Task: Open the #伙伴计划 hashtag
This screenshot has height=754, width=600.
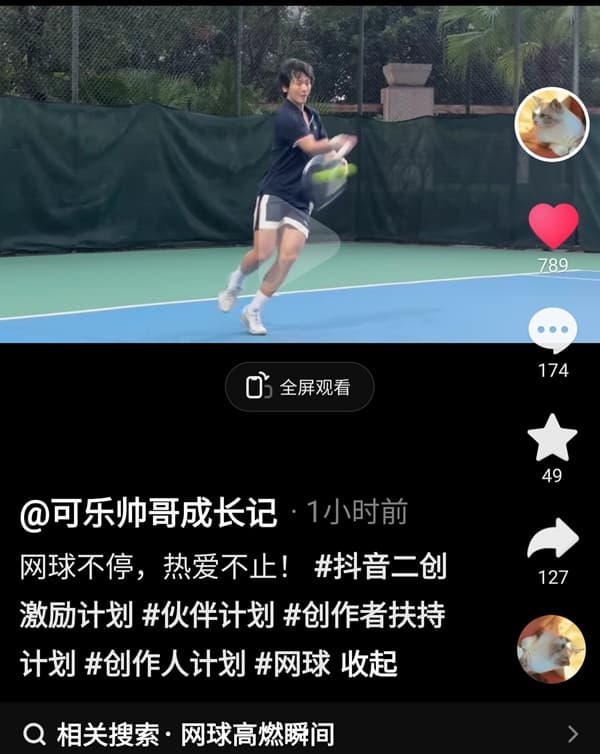Action: point(208,614)
